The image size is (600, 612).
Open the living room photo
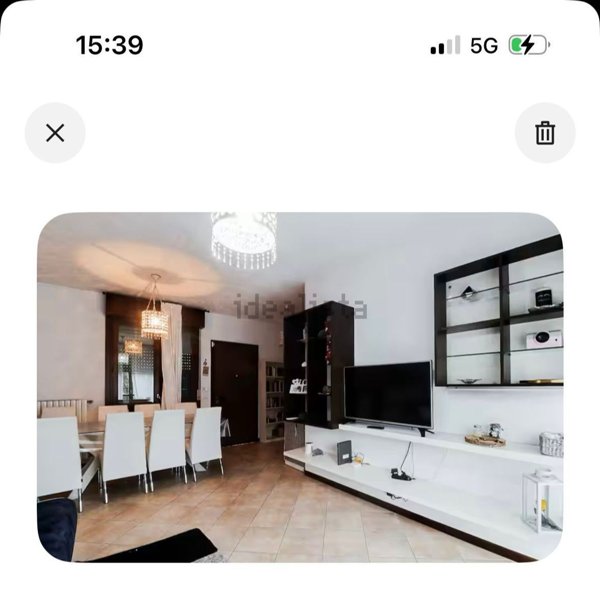coord(300,387)
